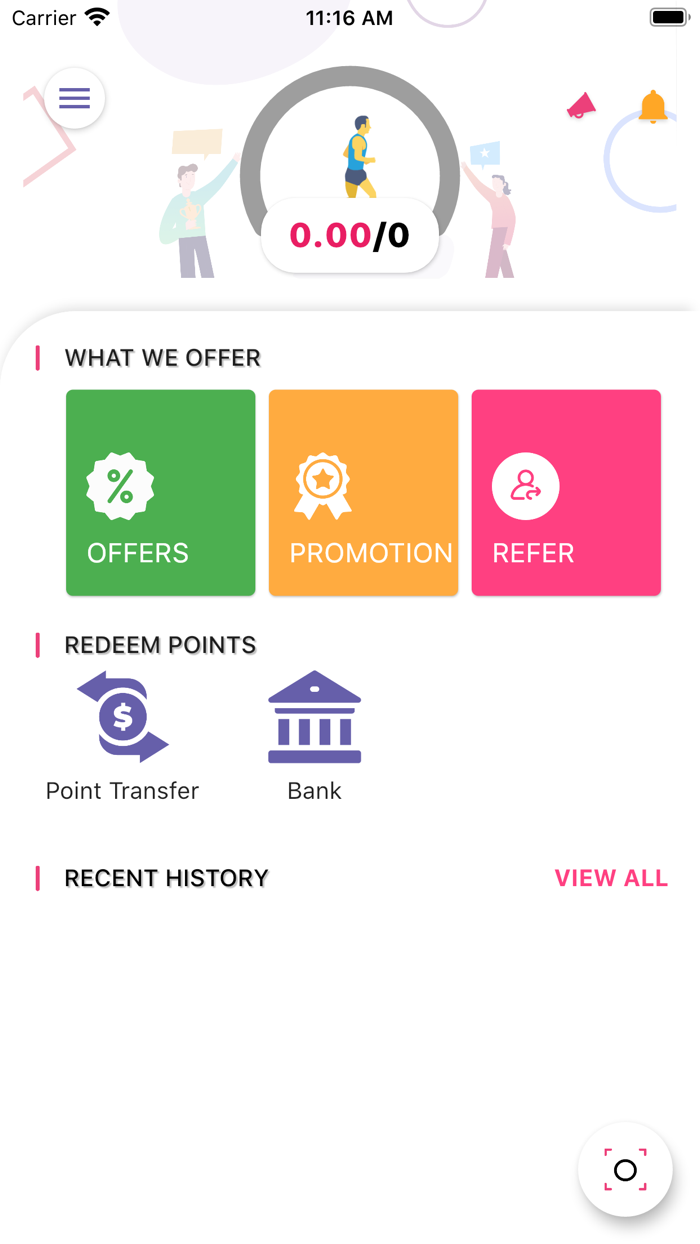Choose Bank redemption option

[315, 737]
